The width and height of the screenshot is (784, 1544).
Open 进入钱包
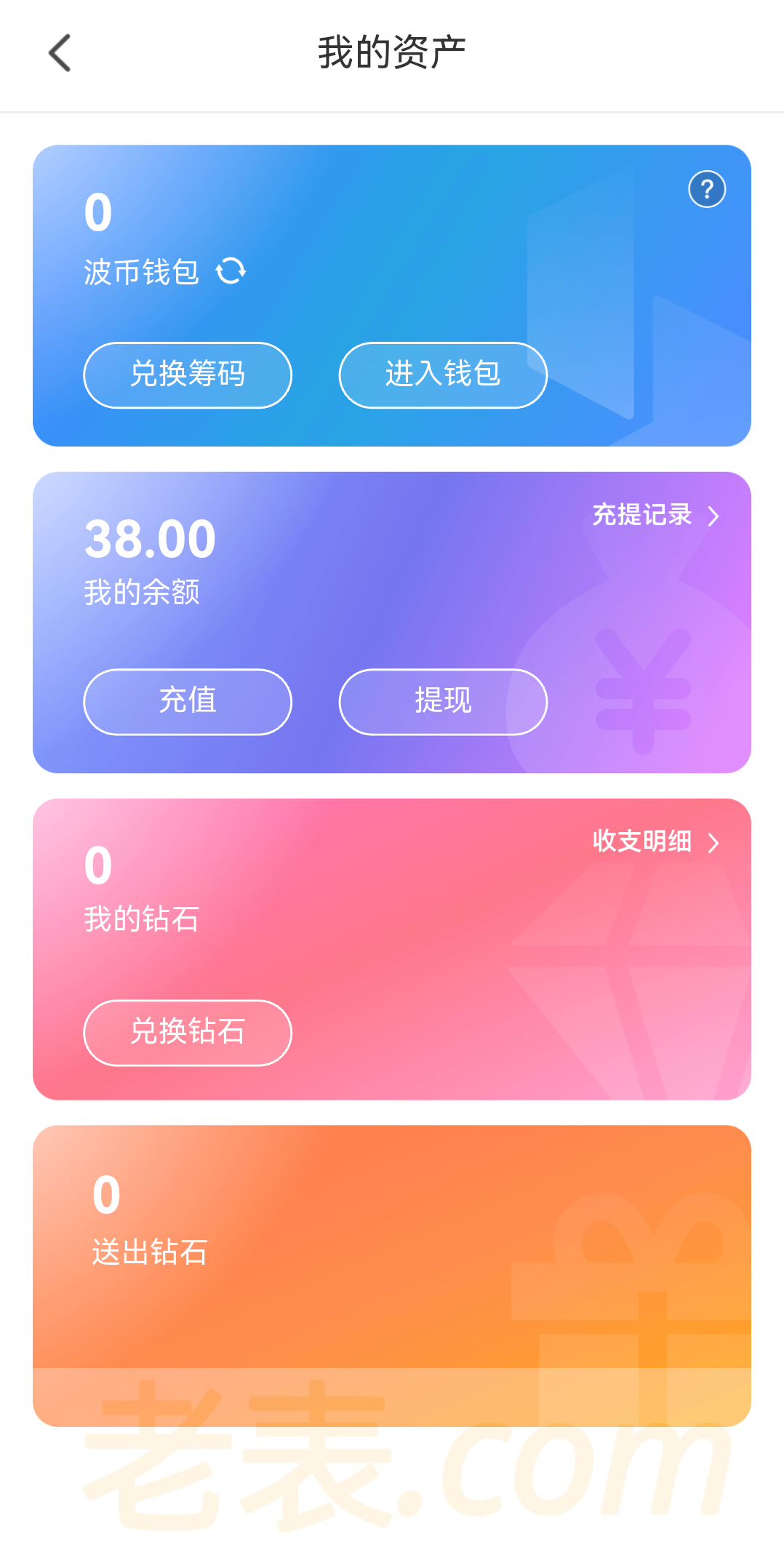pos(442,375)
